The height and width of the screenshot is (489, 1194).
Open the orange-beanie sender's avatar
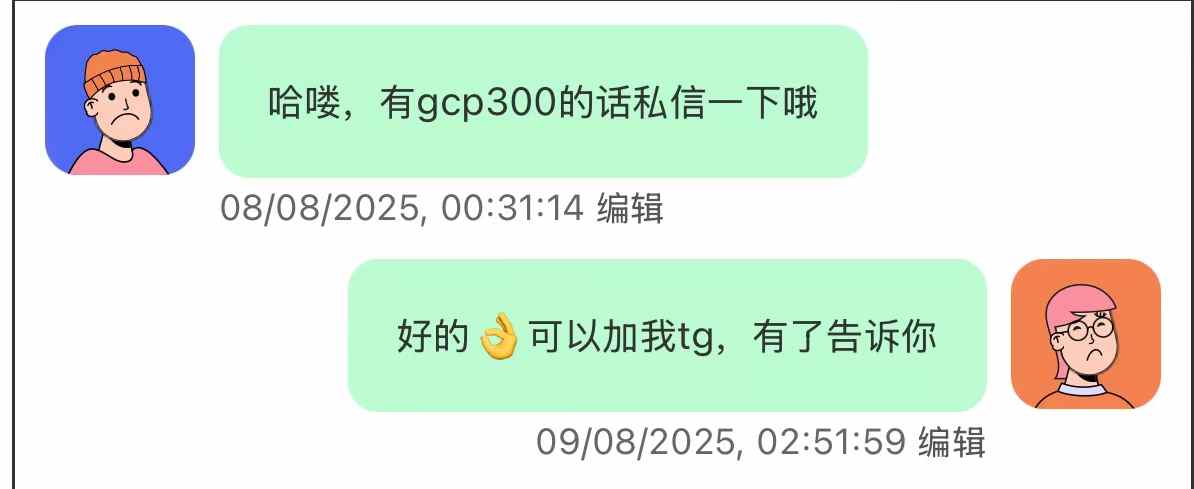[120, 100]
